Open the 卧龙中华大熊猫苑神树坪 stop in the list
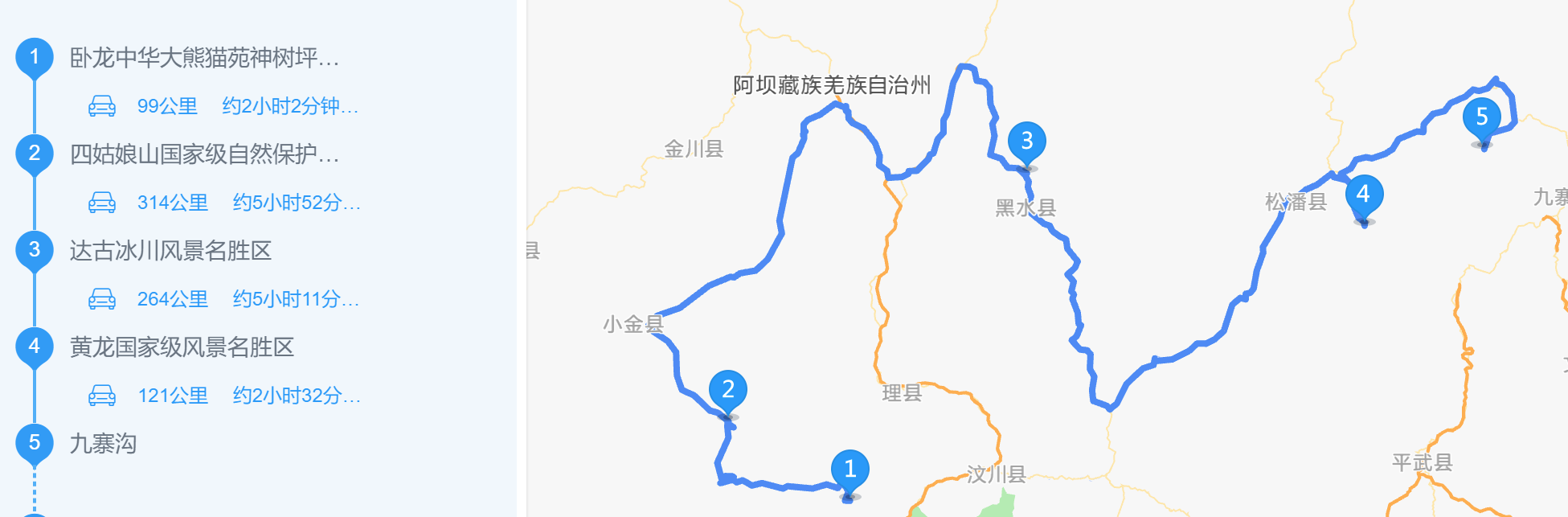The height and width of the screenshot is (517, 1568). coord(204,58)
